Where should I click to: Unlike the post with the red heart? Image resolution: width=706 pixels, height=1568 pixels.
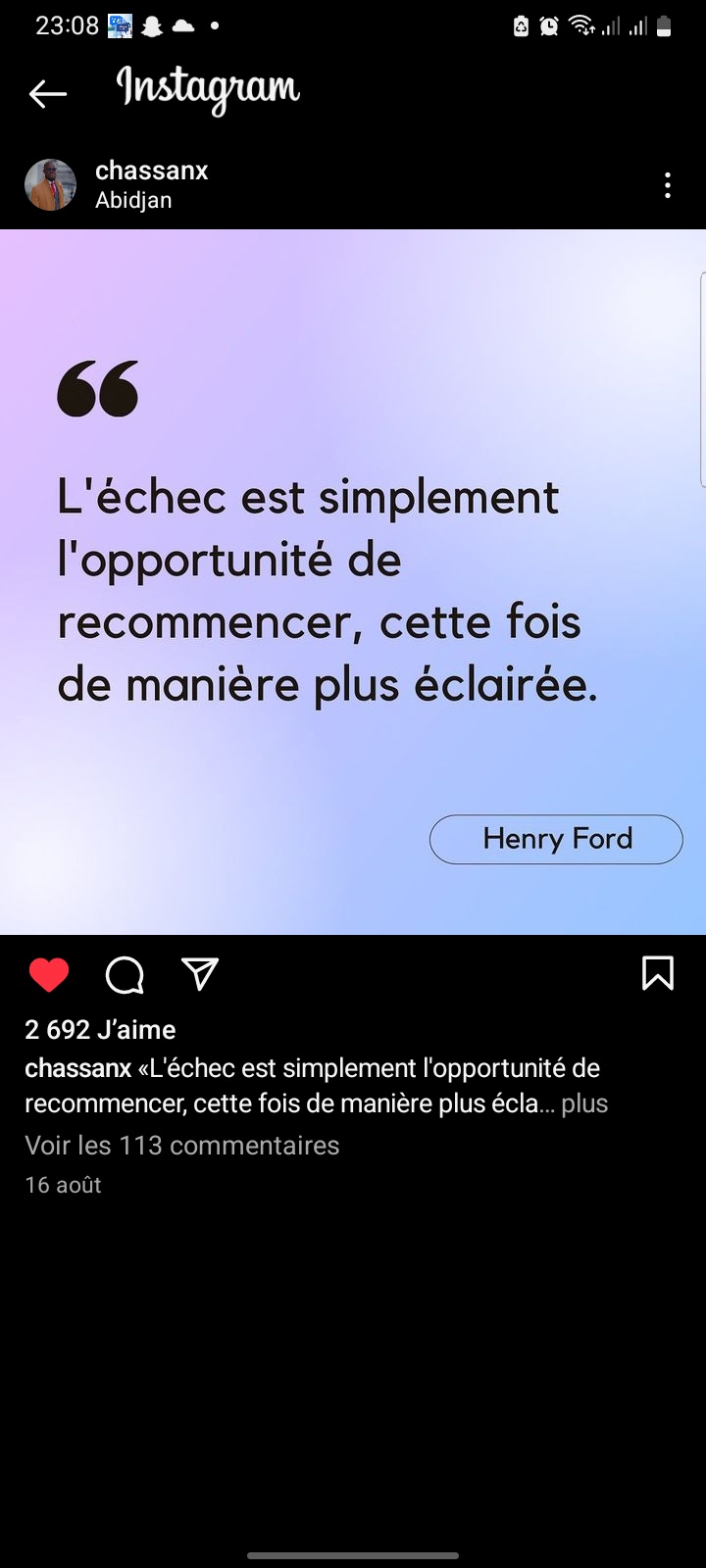tap(49, 975)
